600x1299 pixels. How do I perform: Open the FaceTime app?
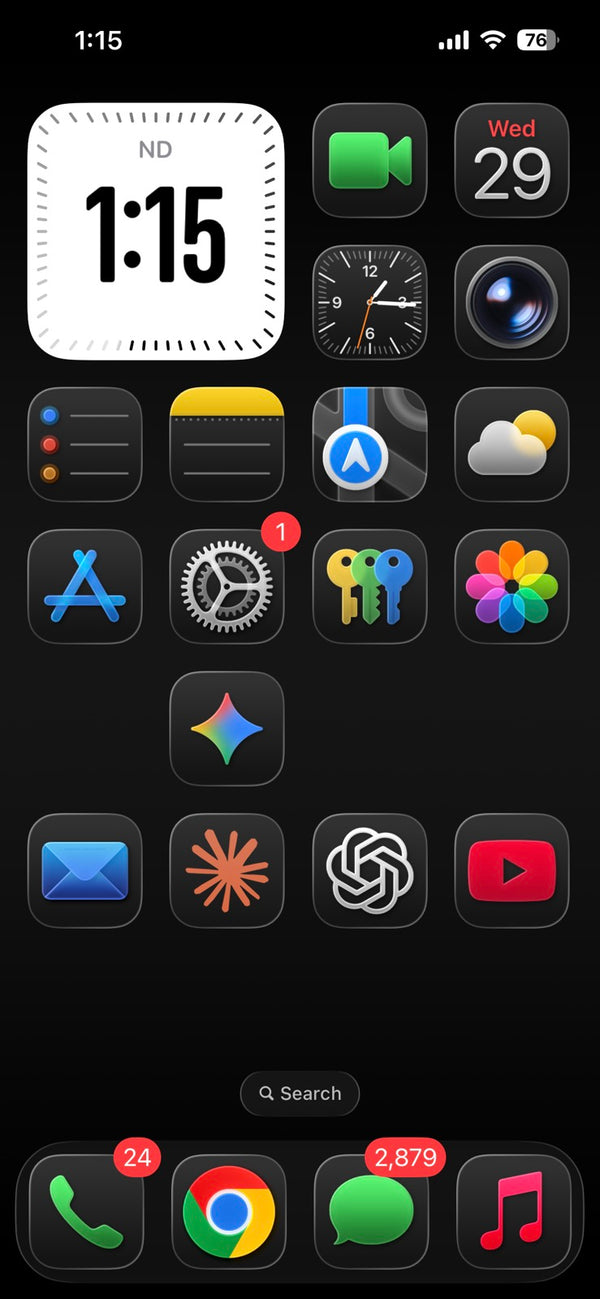pyautogui.click(x=370, y=160)
